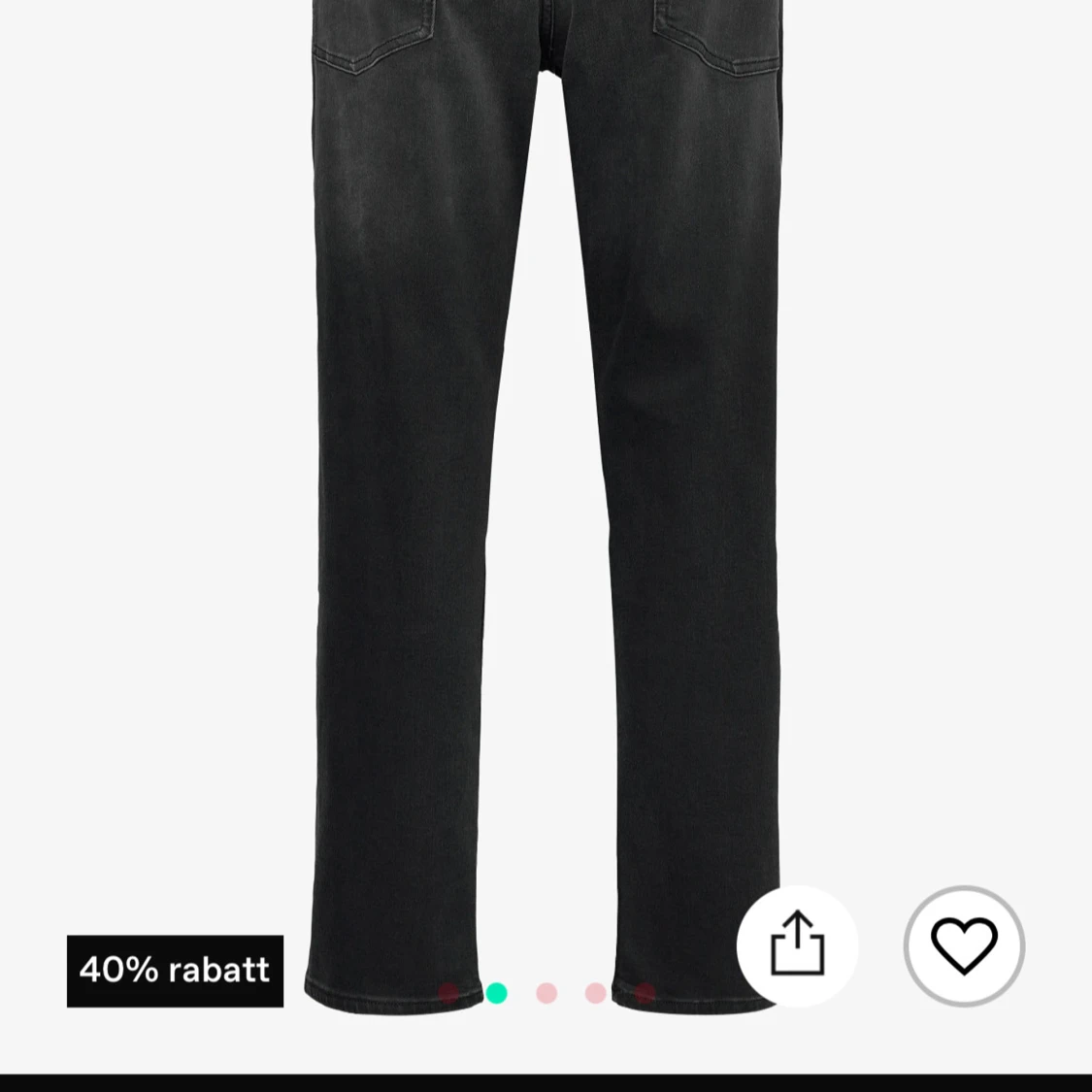Add the jeans to your wishlist
Viewport: 1092px width, 1092px height.
pos(964,945)
